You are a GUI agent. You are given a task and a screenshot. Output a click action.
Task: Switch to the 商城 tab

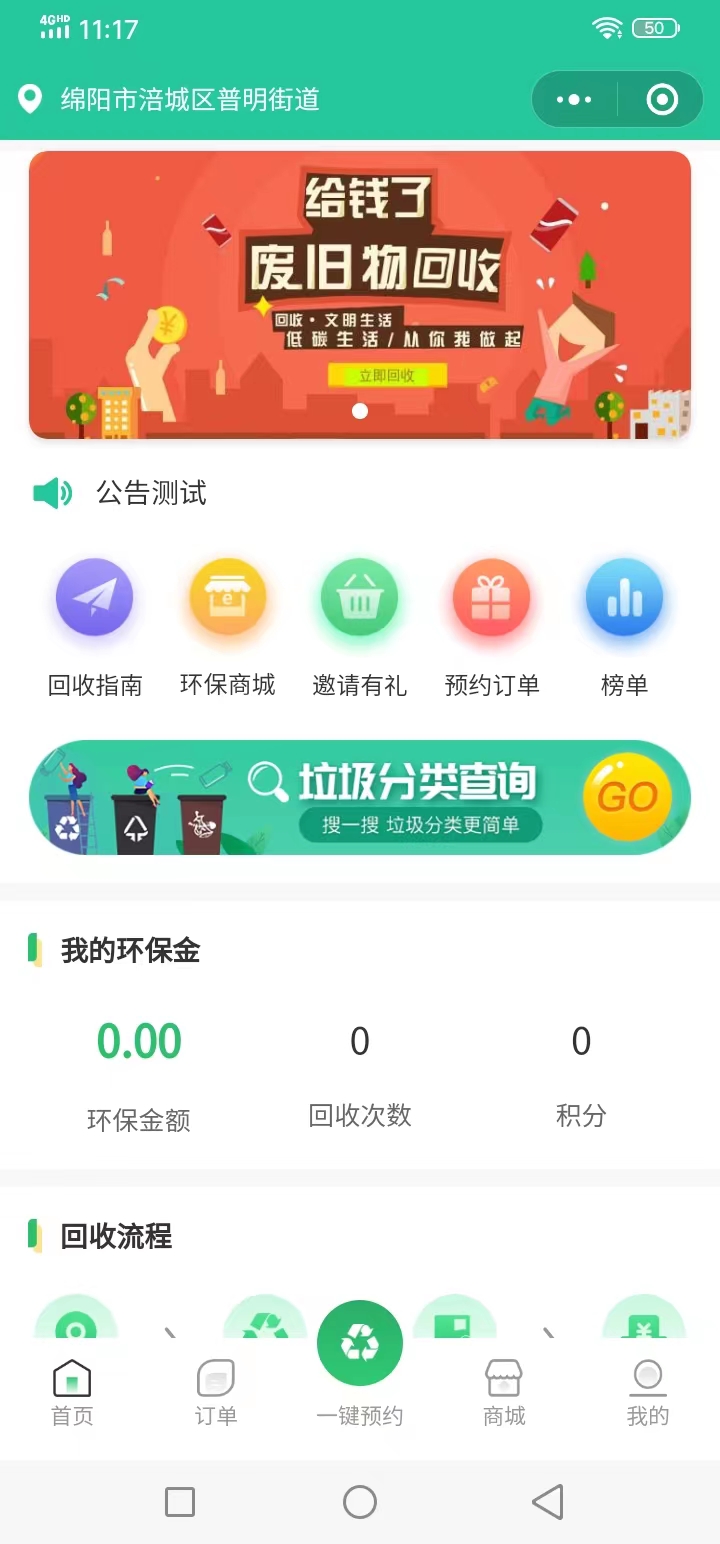tap(504, 1392)
